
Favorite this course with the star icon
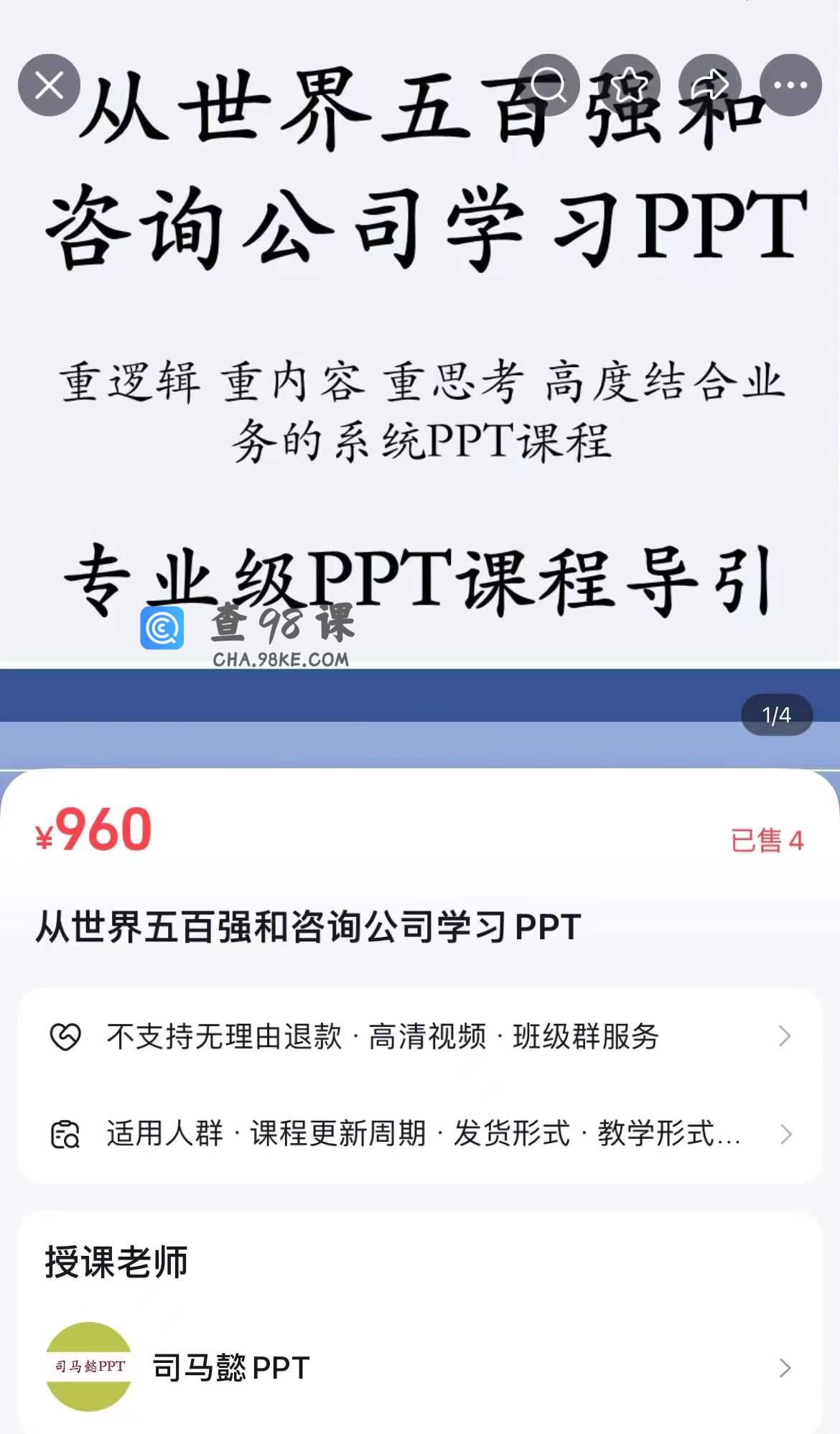[x=630, y=85]
